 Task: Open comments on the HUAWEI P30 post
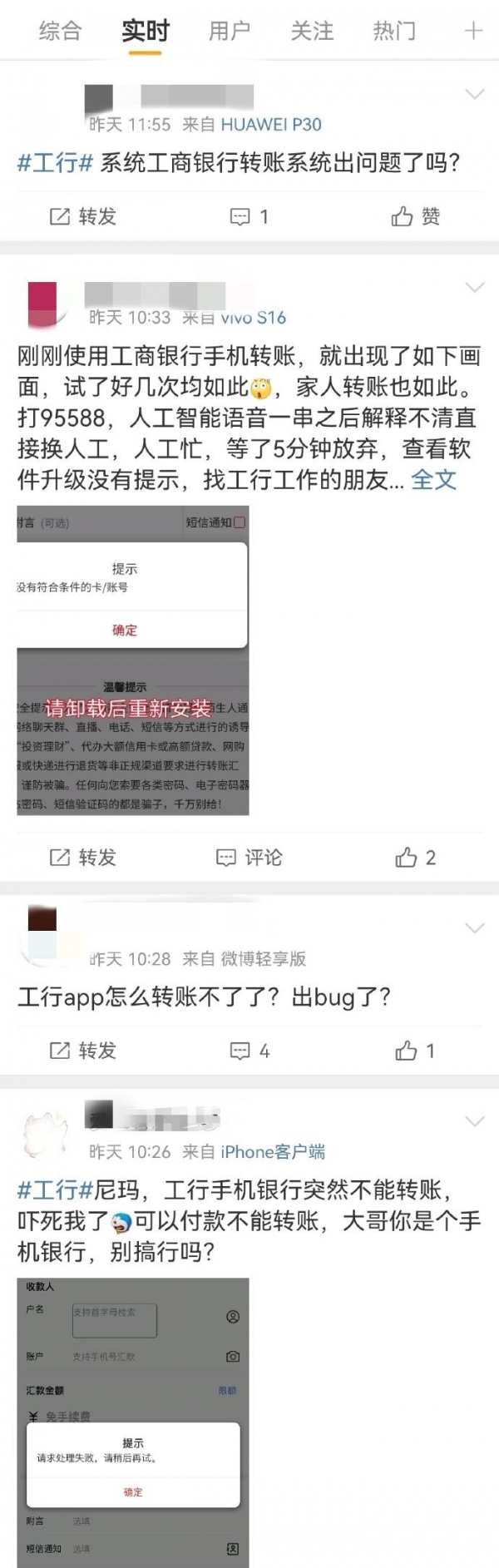(249, 217)
